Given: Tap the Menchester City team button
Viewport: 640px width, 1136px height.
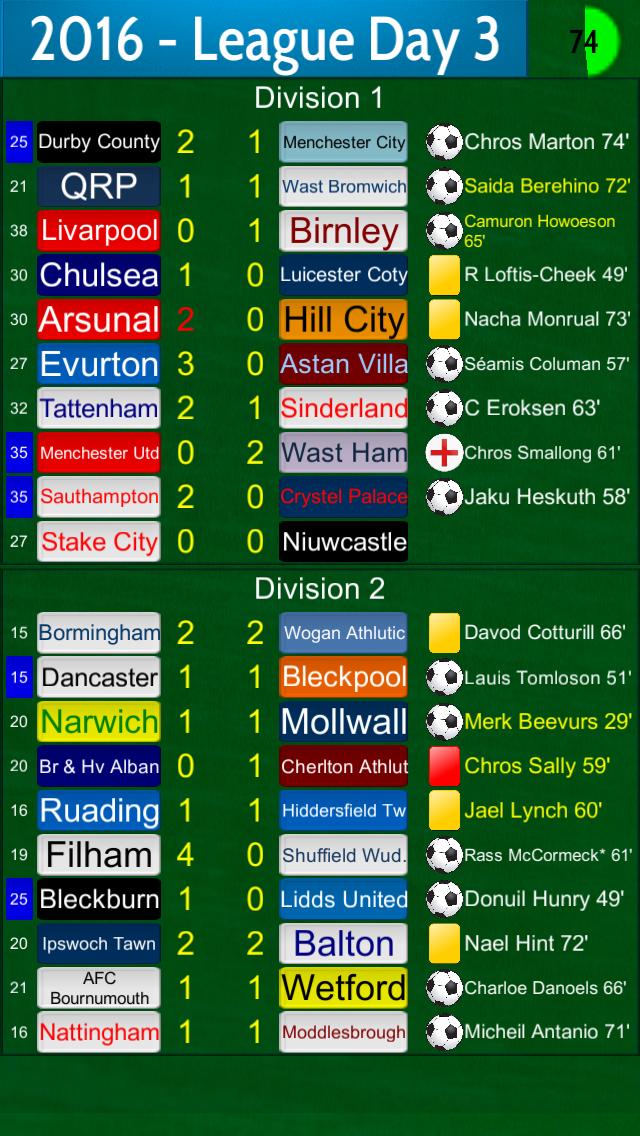Looking at the screenshot, I should [x=343, y=142].
